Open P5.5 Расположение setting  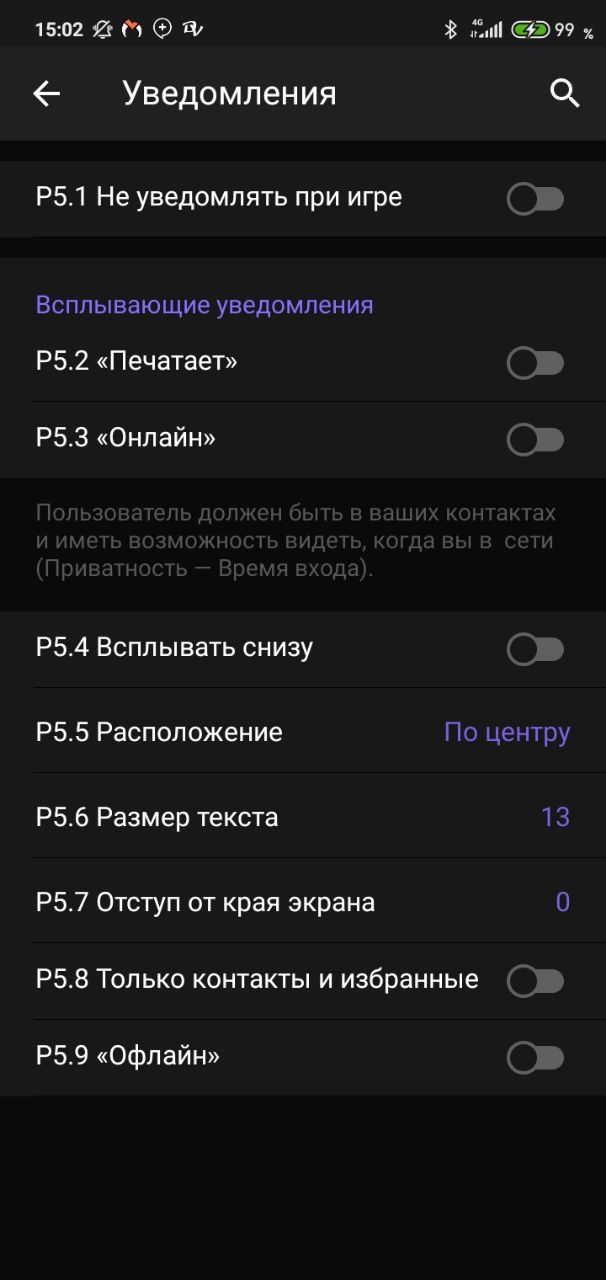point(303,732)
